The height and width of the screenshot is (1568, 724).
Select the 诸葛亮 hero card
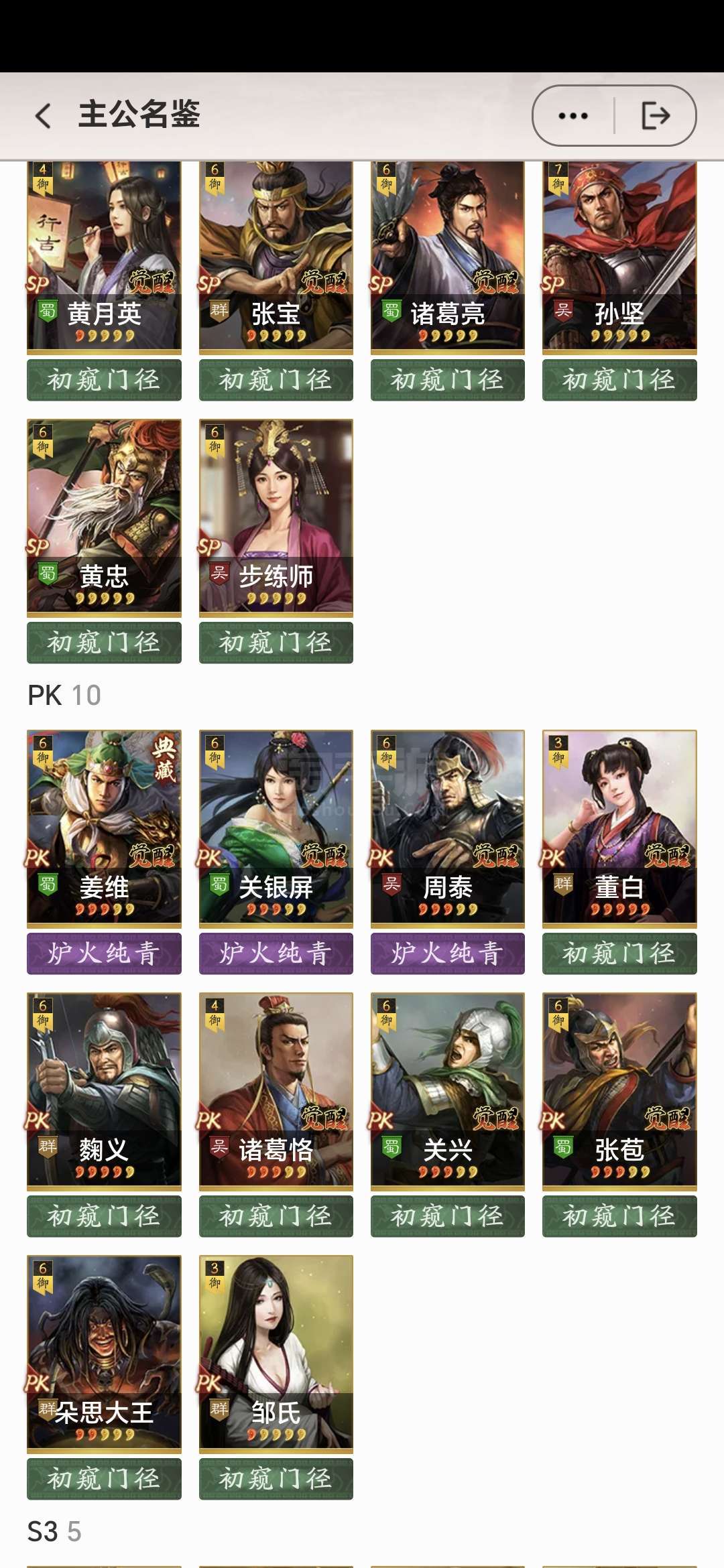pyautogui.click(x=448, y=258)
